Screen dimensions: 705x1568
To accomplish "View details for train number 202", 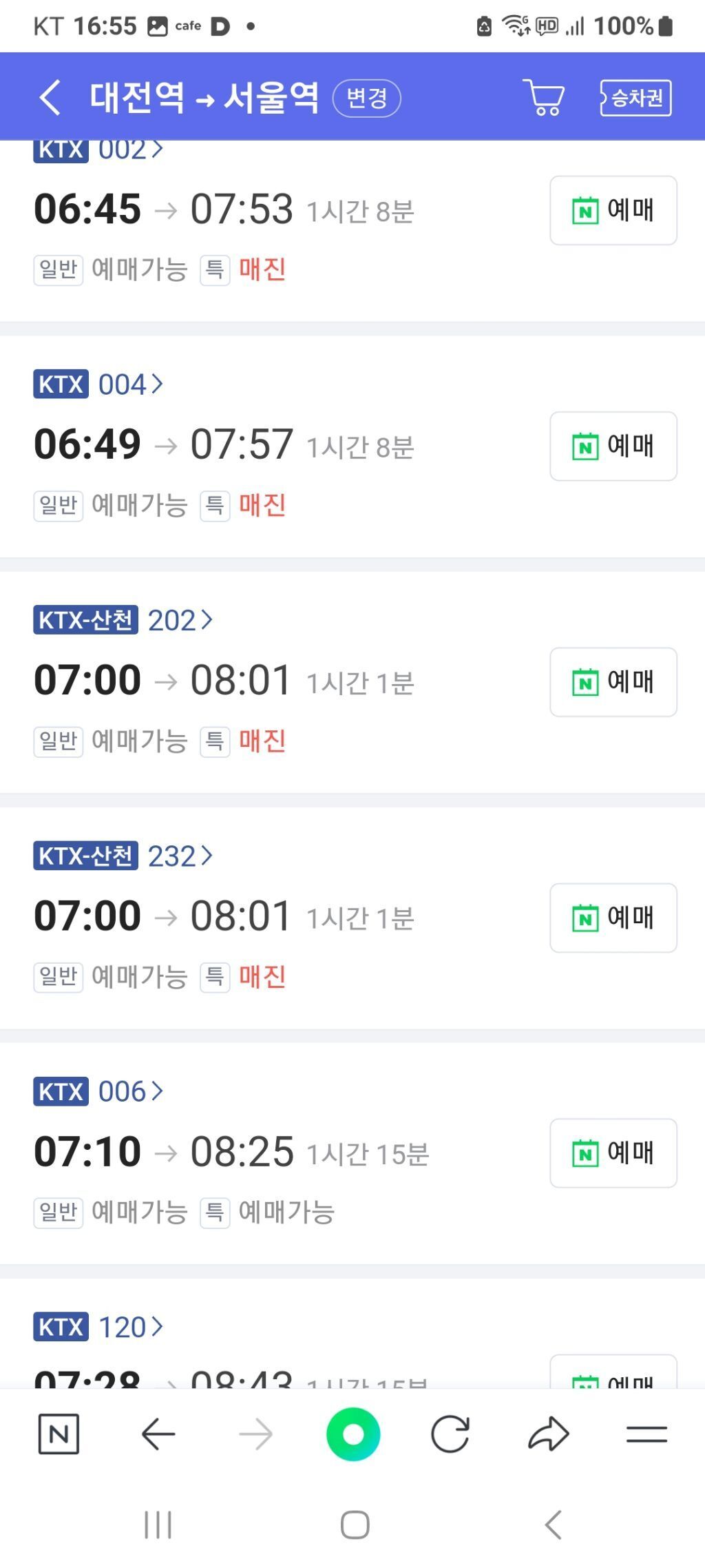I will tap(180, 620).
